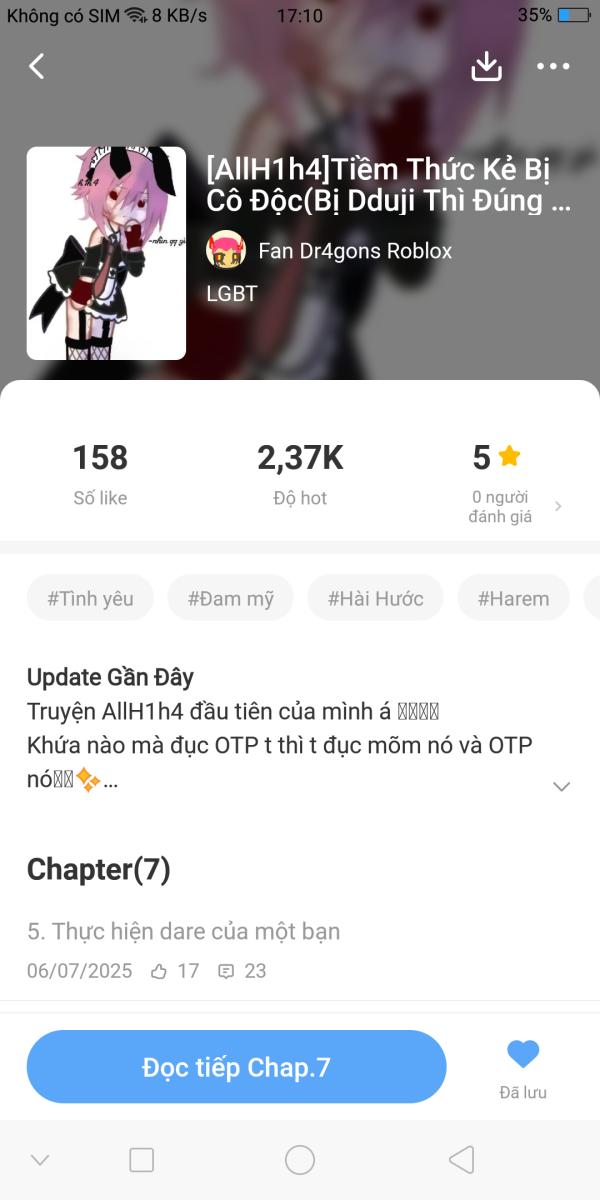The height and width of the screenshot is (1200, 600).
Task: Open recent apps with the square button
Action: [142, 1160]
